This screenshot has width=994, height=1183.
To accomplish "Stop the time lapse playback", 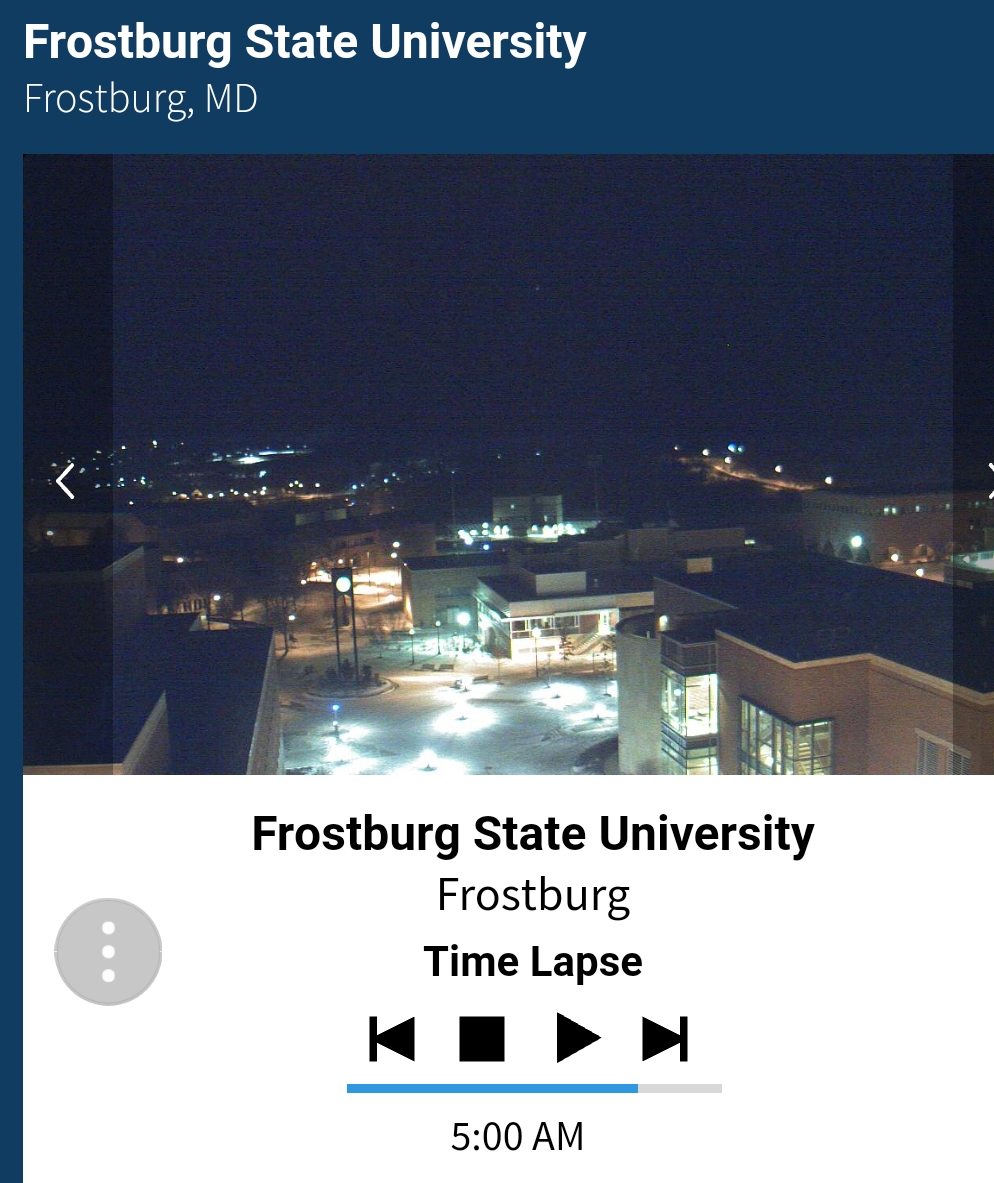I will (482, 1038).
